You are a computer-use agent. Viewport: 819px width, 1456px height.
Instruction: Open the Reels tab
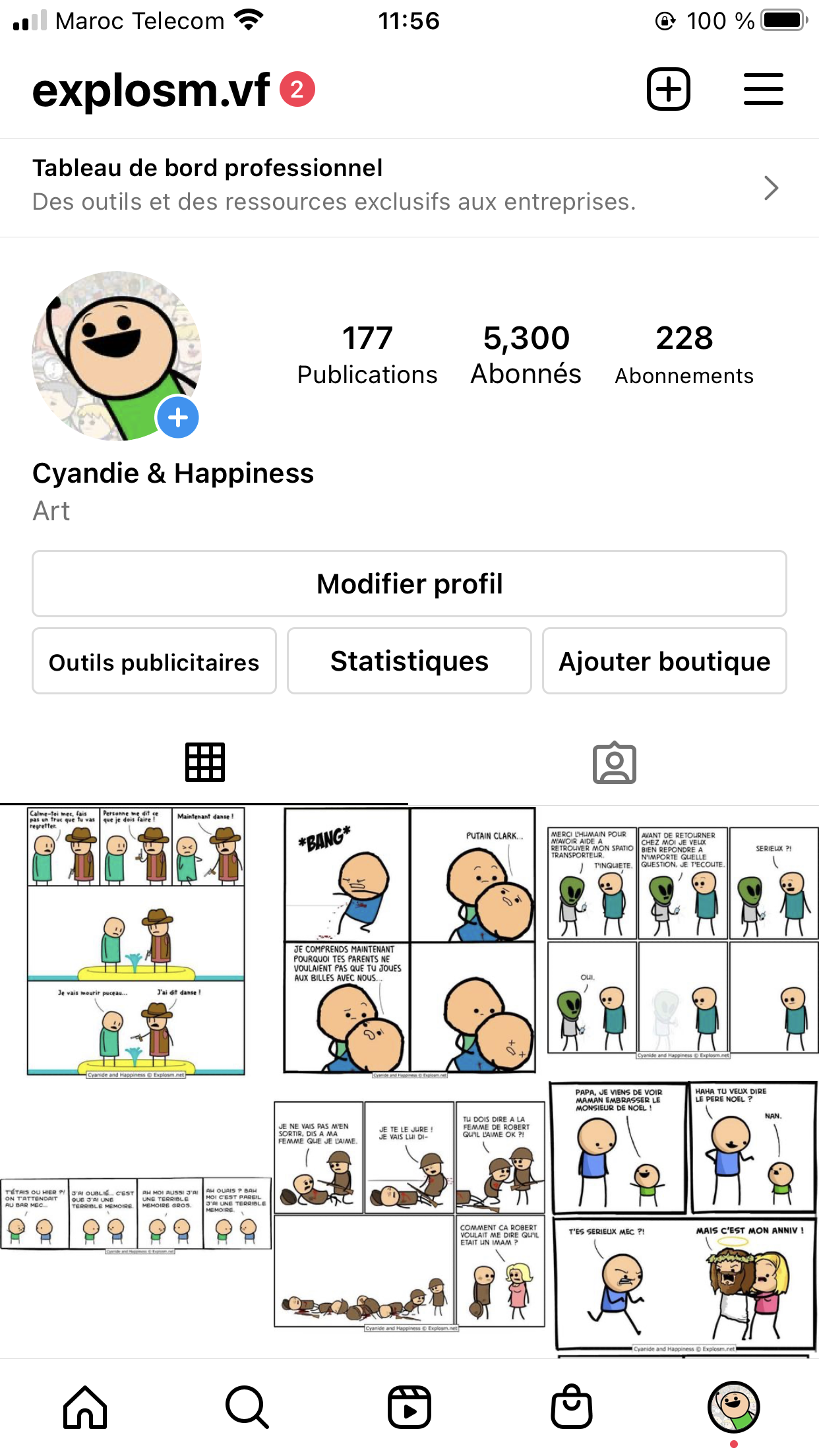coord(409,1407)
